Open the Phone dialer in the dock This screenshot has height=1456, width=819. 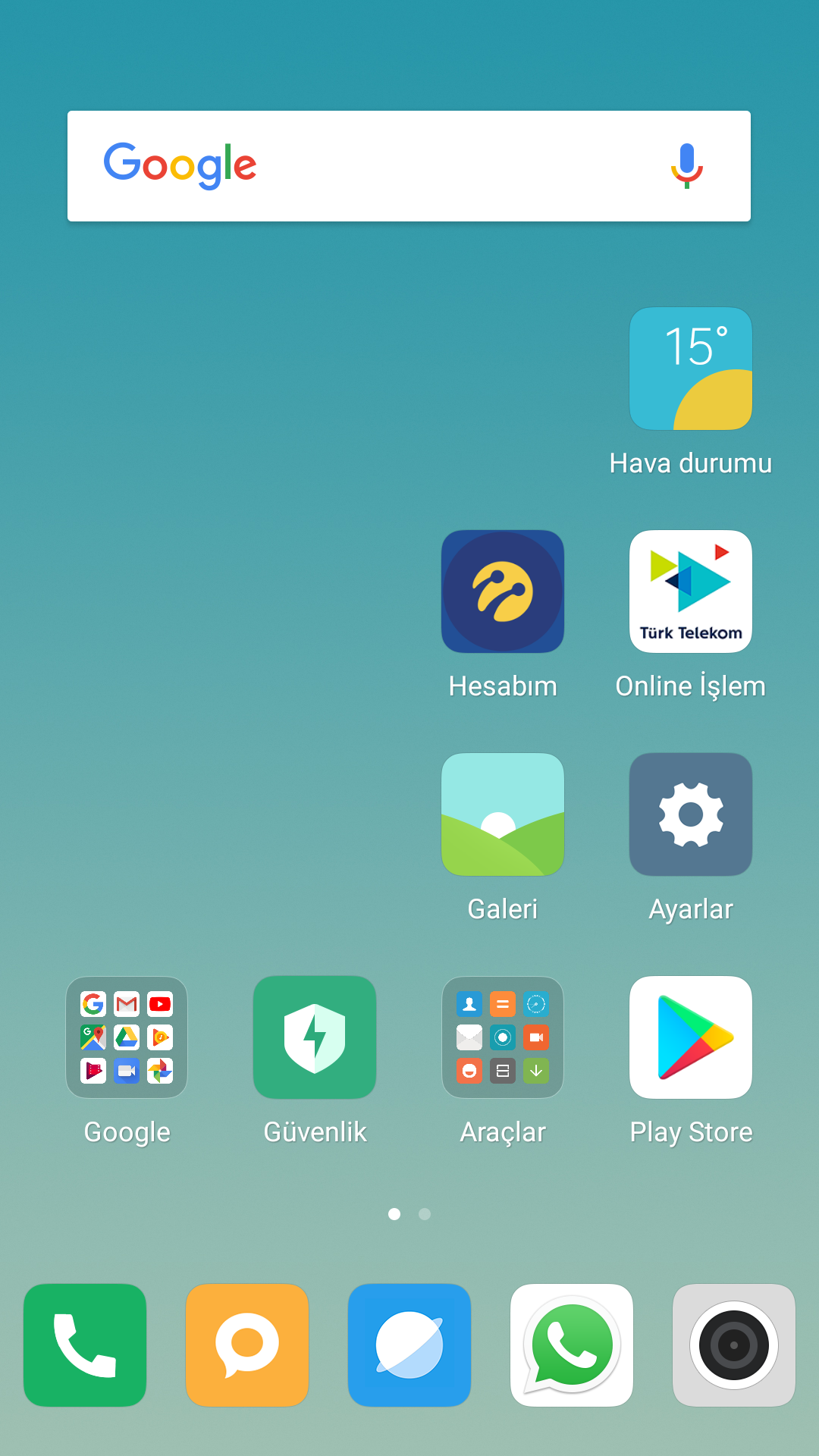point(85,1345)
